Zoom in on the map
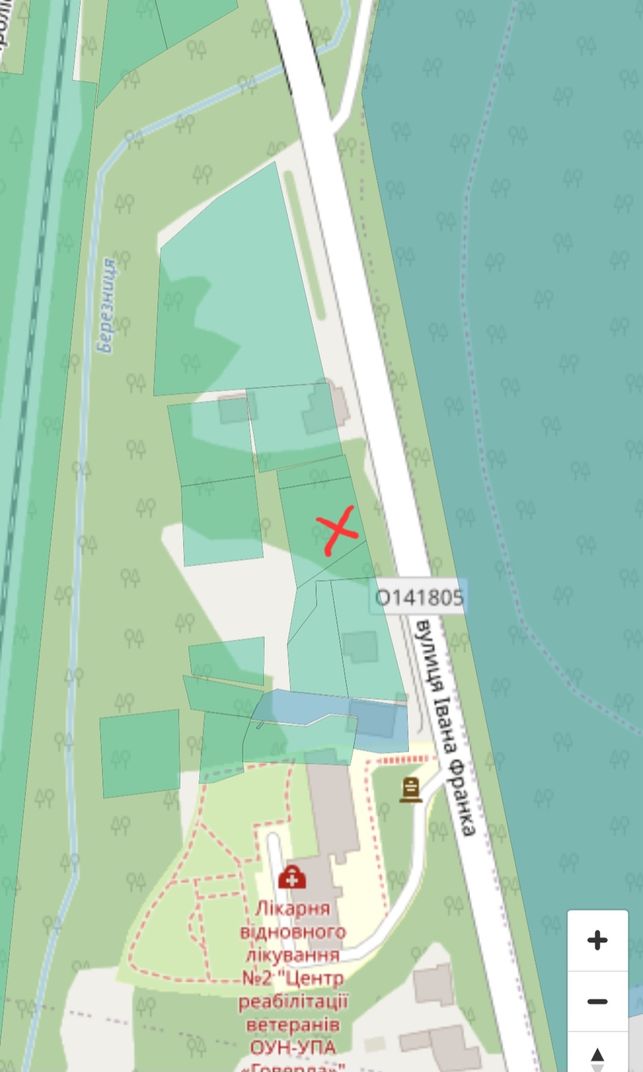This screenshot has width=643, height=1072. pyautogui.click(x=597, y=941)
